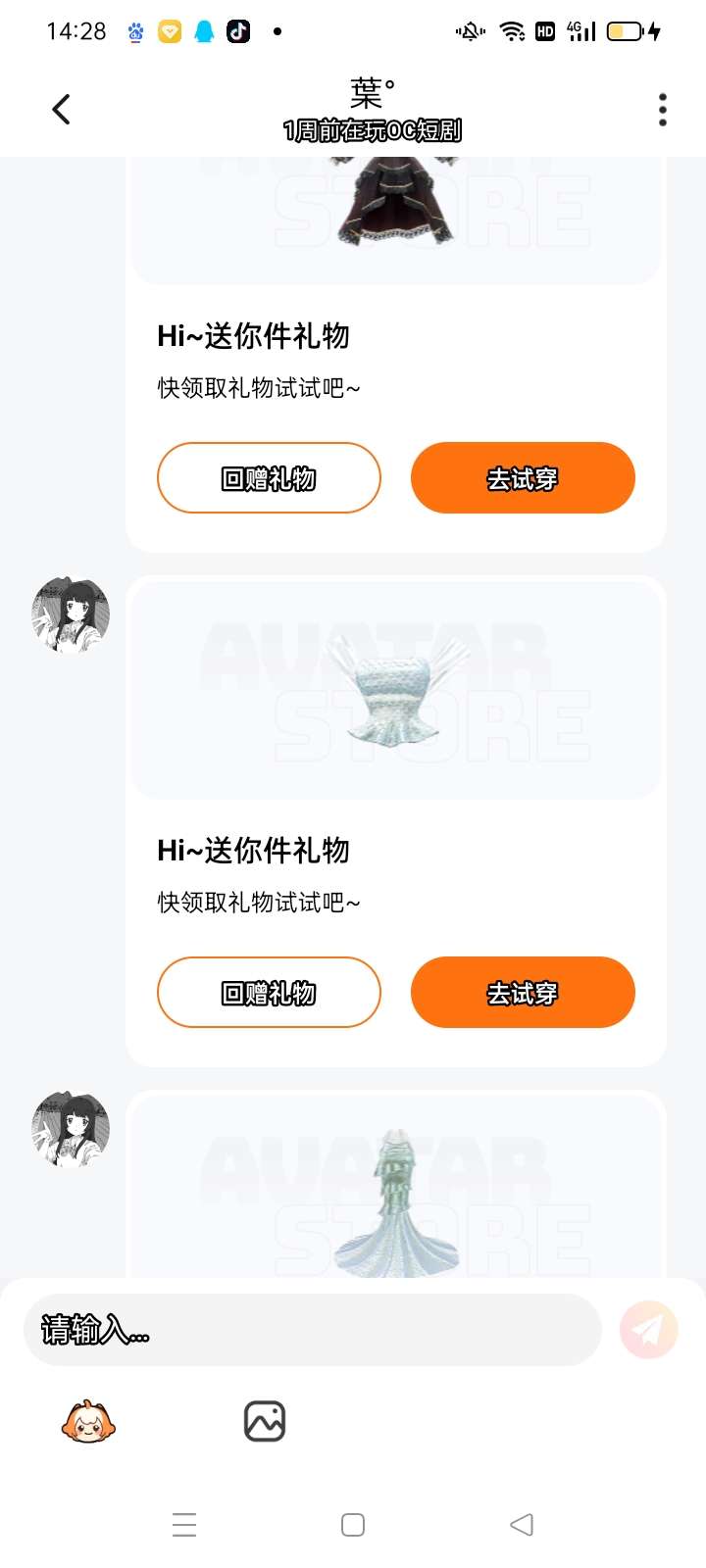Send the message with the paper plane
The image size is (706, 1568).
(x=648, y=1330)
